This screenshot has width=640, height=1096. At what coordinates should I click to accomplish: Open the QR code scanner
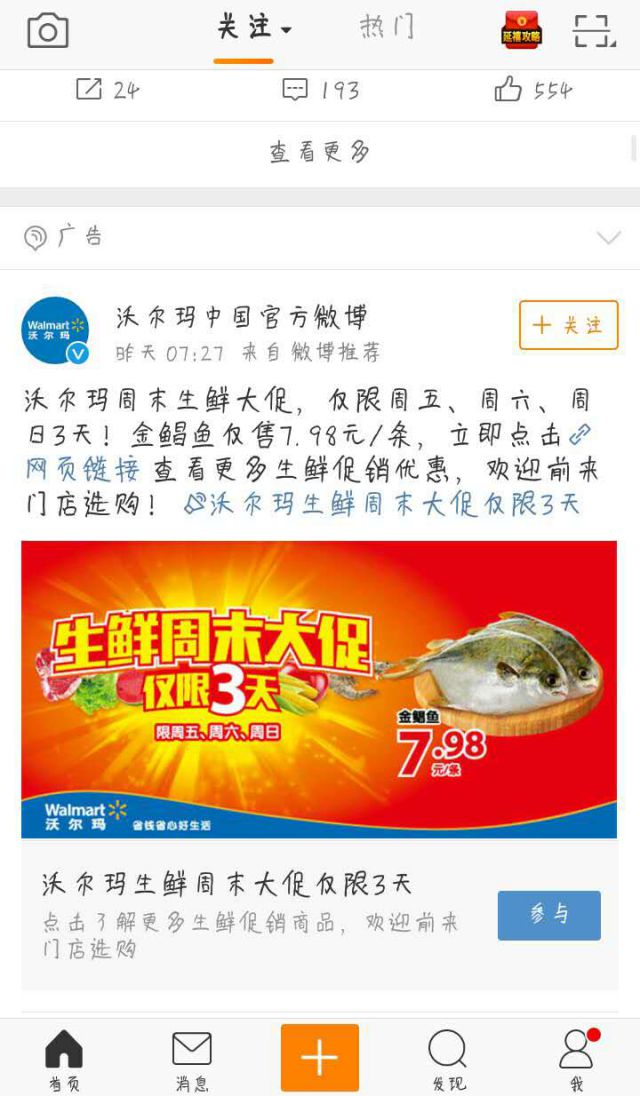coord(594,31)
